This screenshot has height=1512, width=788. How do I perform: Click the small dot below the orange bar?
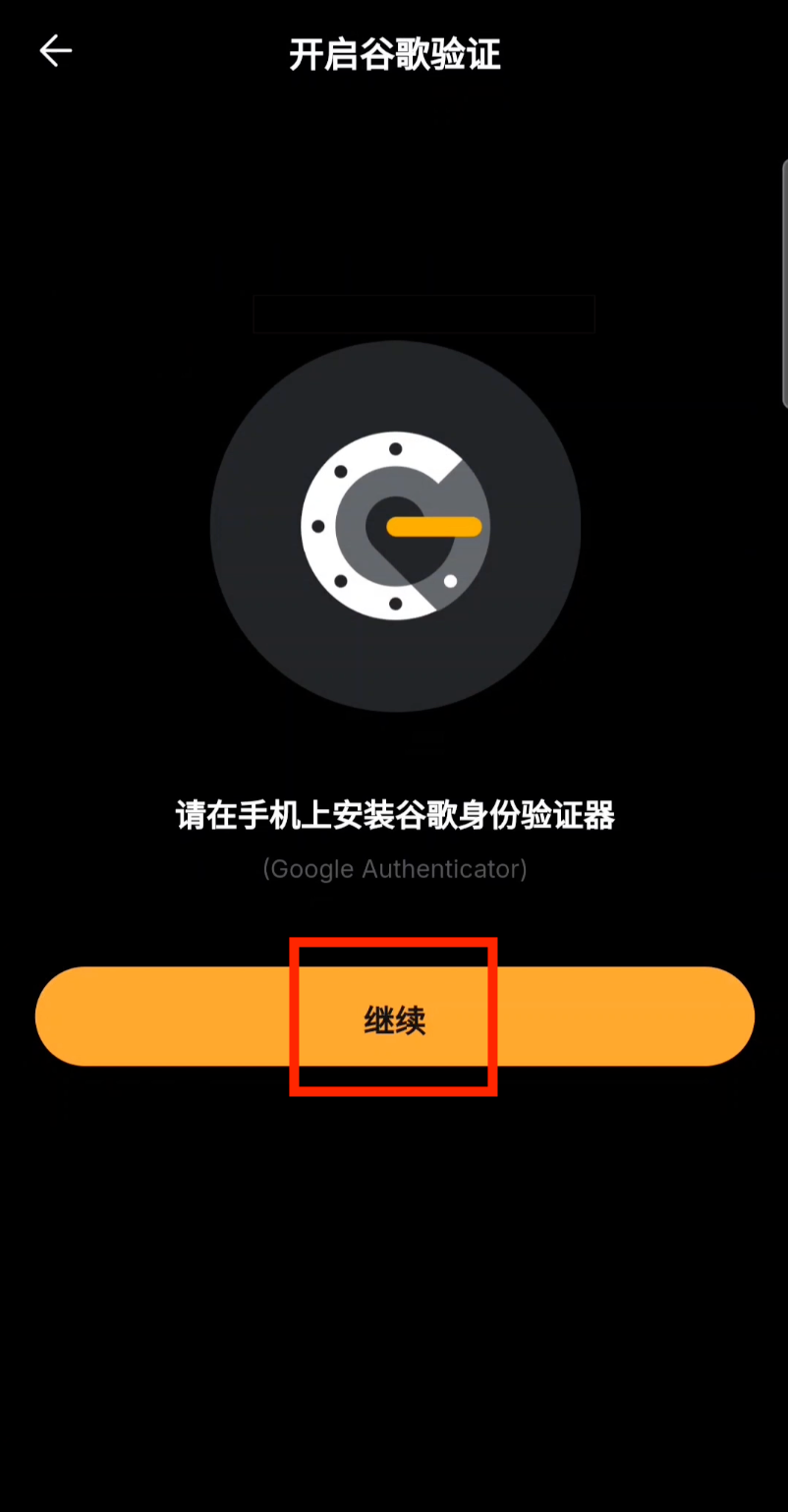point(451,582)
